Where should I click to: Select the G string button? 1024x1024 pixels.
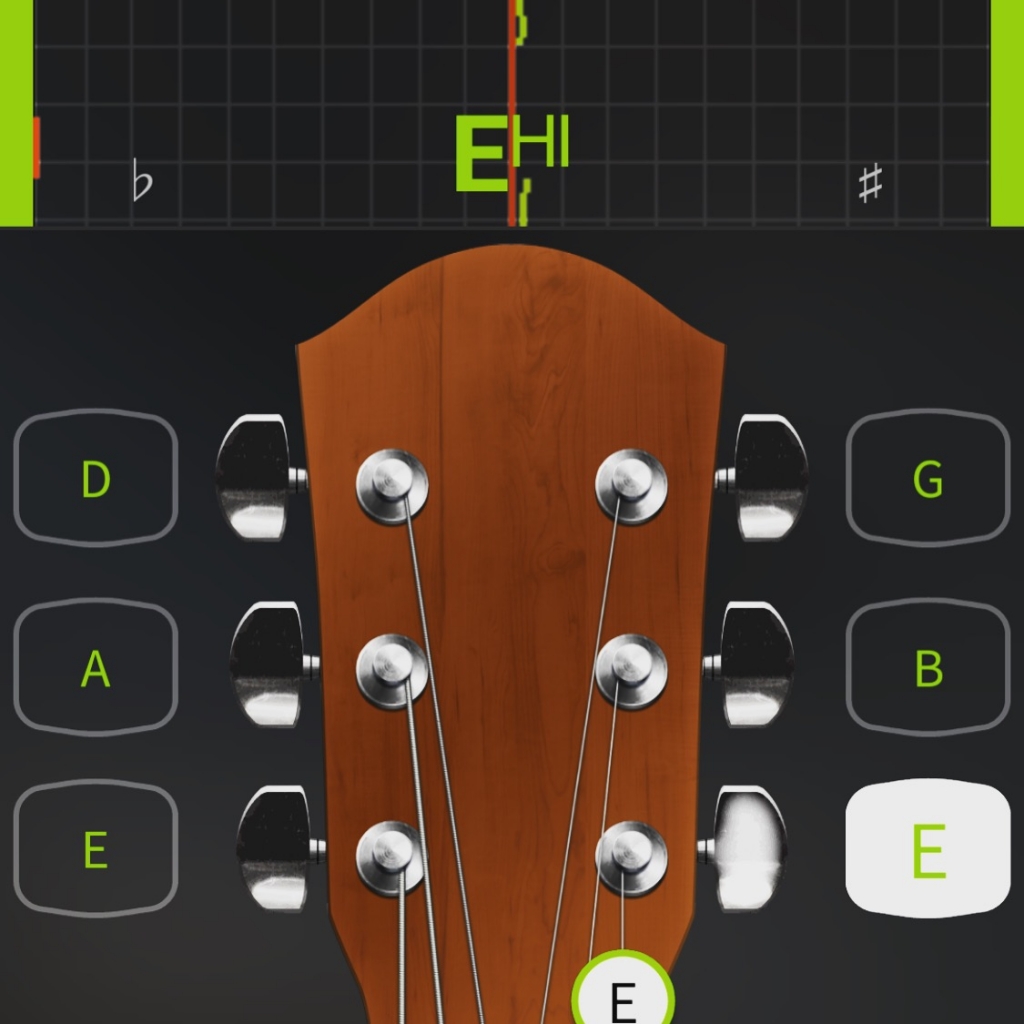[x=927, y=479]
